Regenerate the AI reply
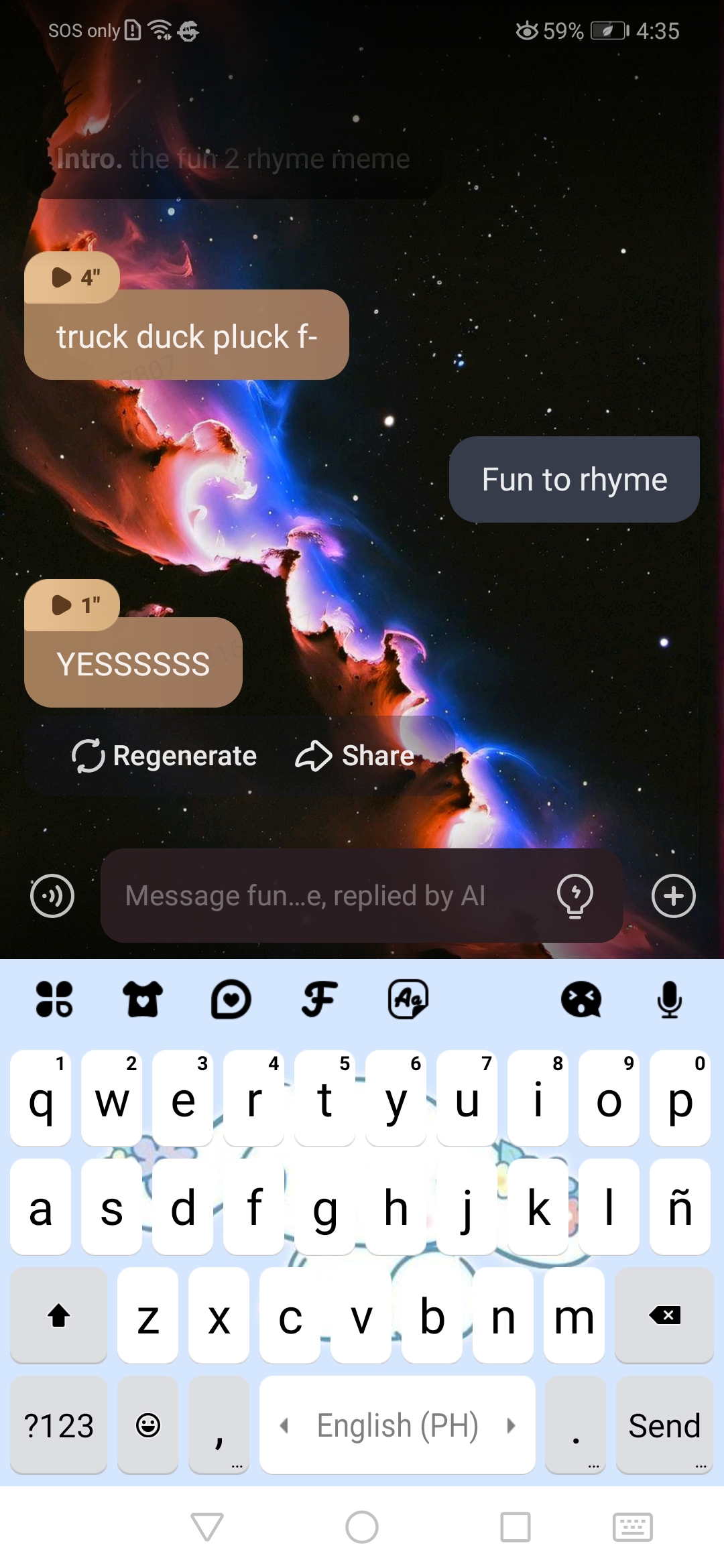 tap(164, 756)
